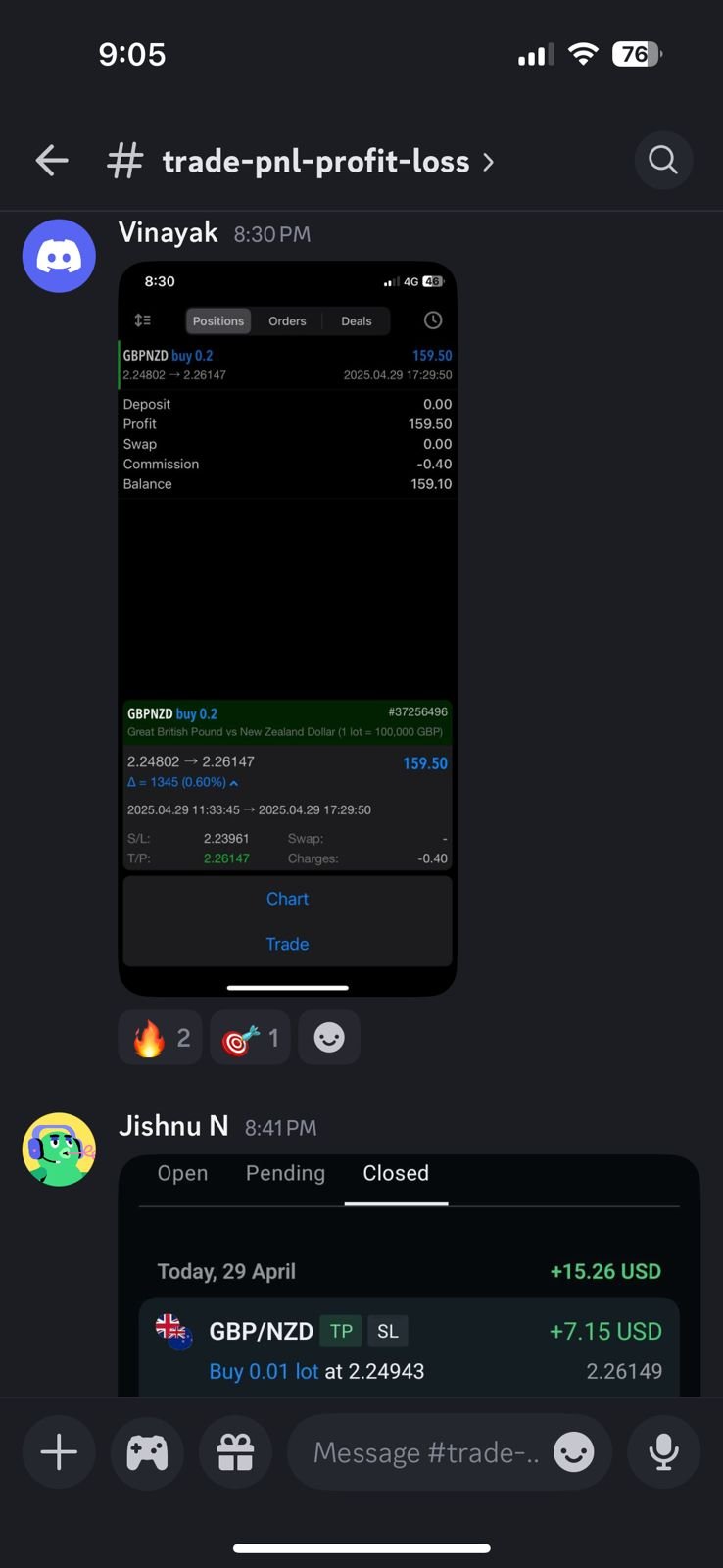The width and height of the screenshot is (723, 1568).
Task: Record a voice message
Action: tap(663, 1451)
